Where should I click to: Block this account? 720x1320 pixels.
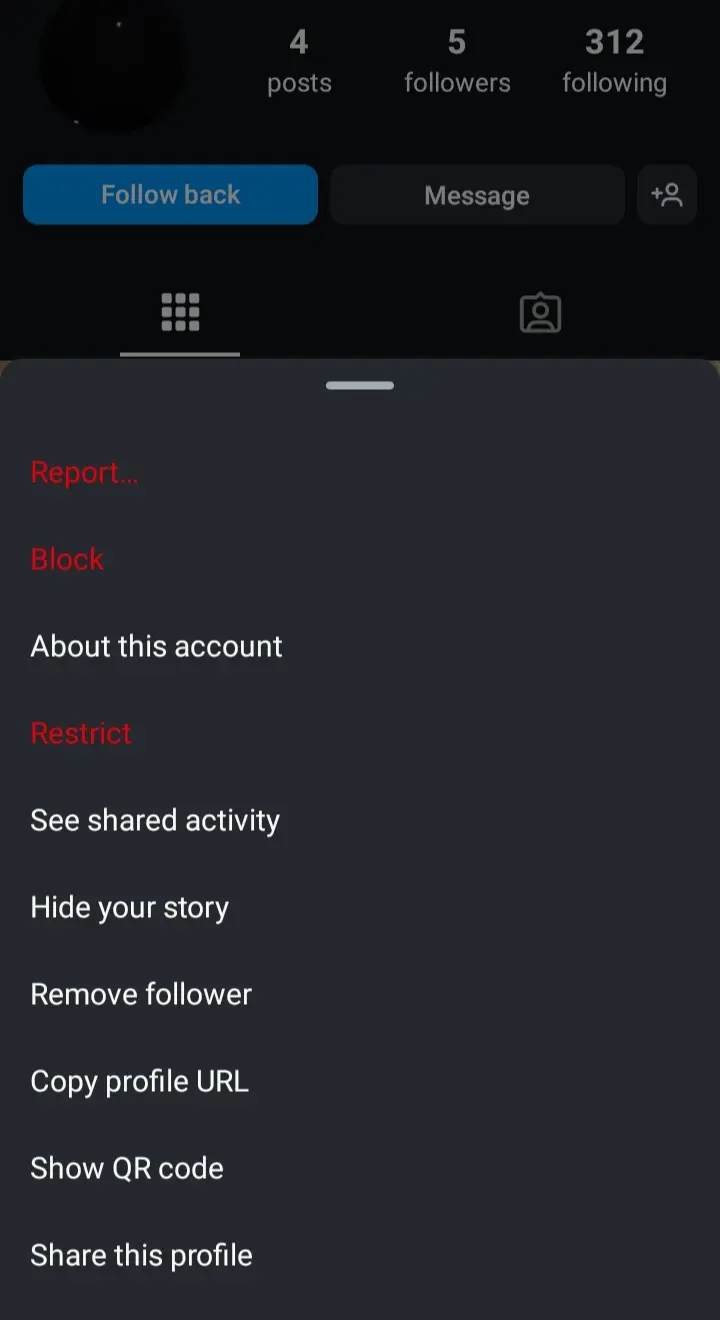point(67,558)
